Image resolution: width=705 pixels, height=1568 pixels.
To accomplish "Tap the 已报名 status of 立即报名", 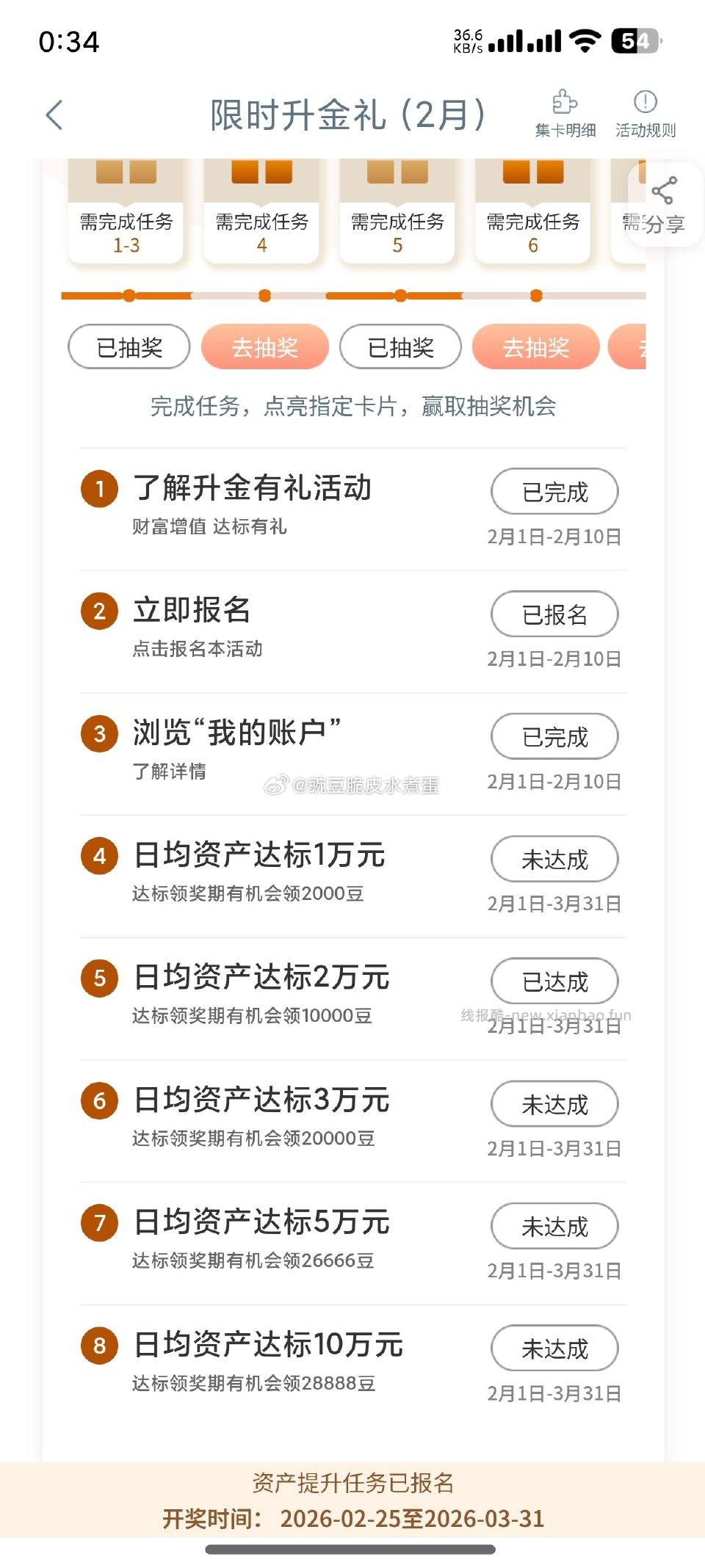I will coord(554,614).
